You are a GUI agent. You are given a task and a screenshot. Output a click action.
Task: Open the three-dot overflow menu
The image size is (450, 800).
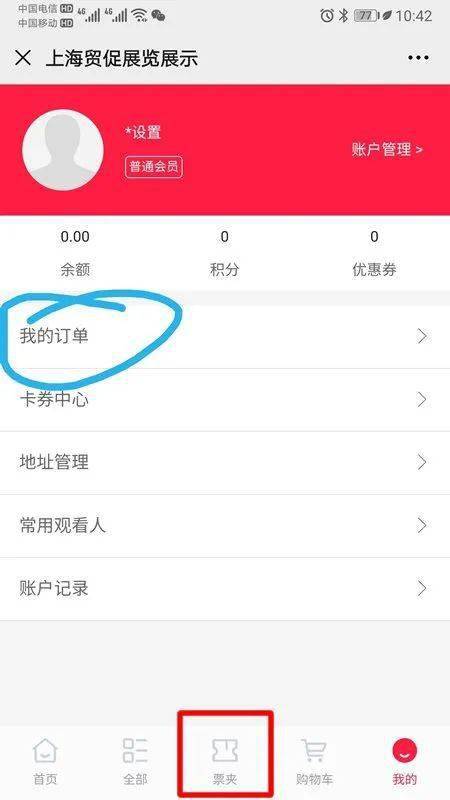pos(418,58)
